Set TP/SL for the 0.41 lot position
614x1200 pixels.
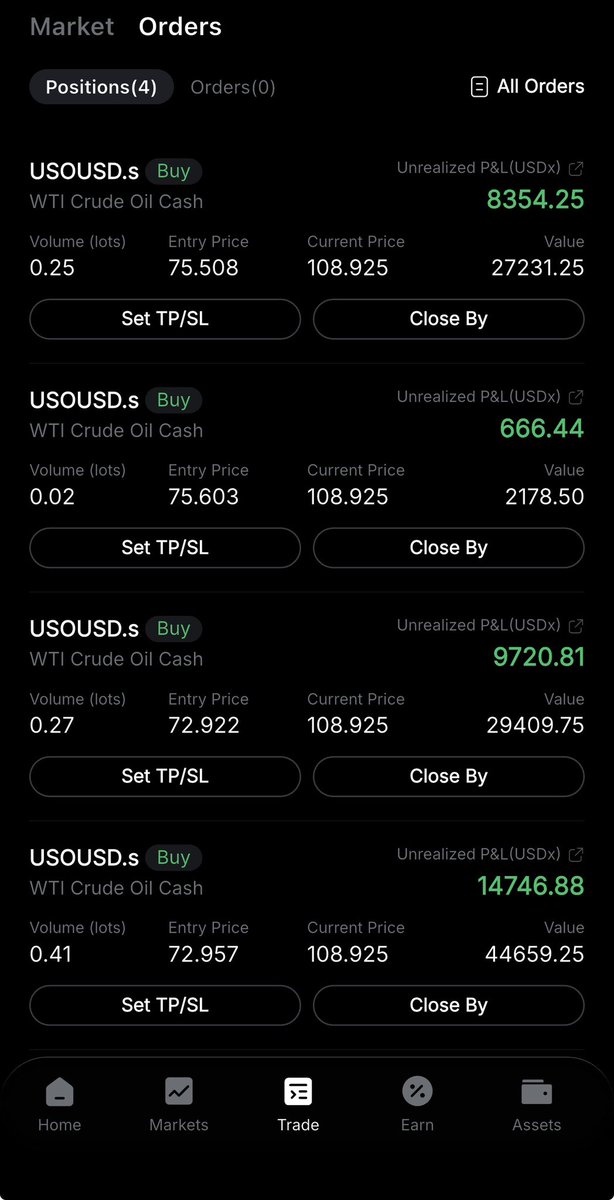tap(165, 1005)
